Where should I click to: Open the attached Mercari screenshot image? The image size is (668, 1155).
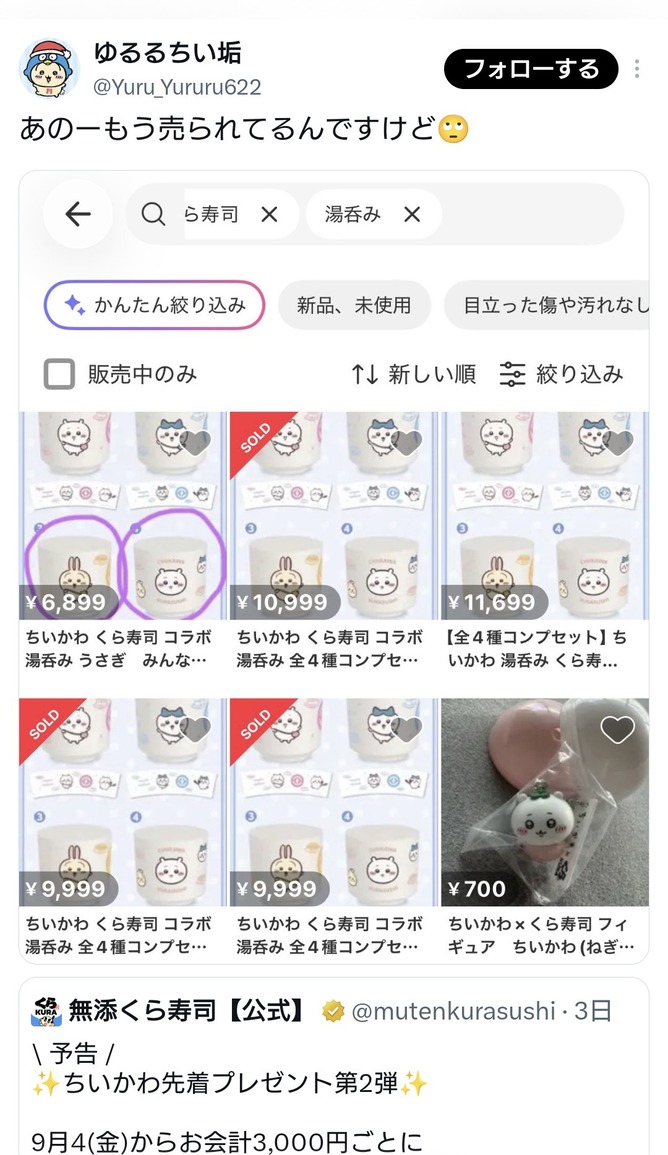click(x=334, y=567)
